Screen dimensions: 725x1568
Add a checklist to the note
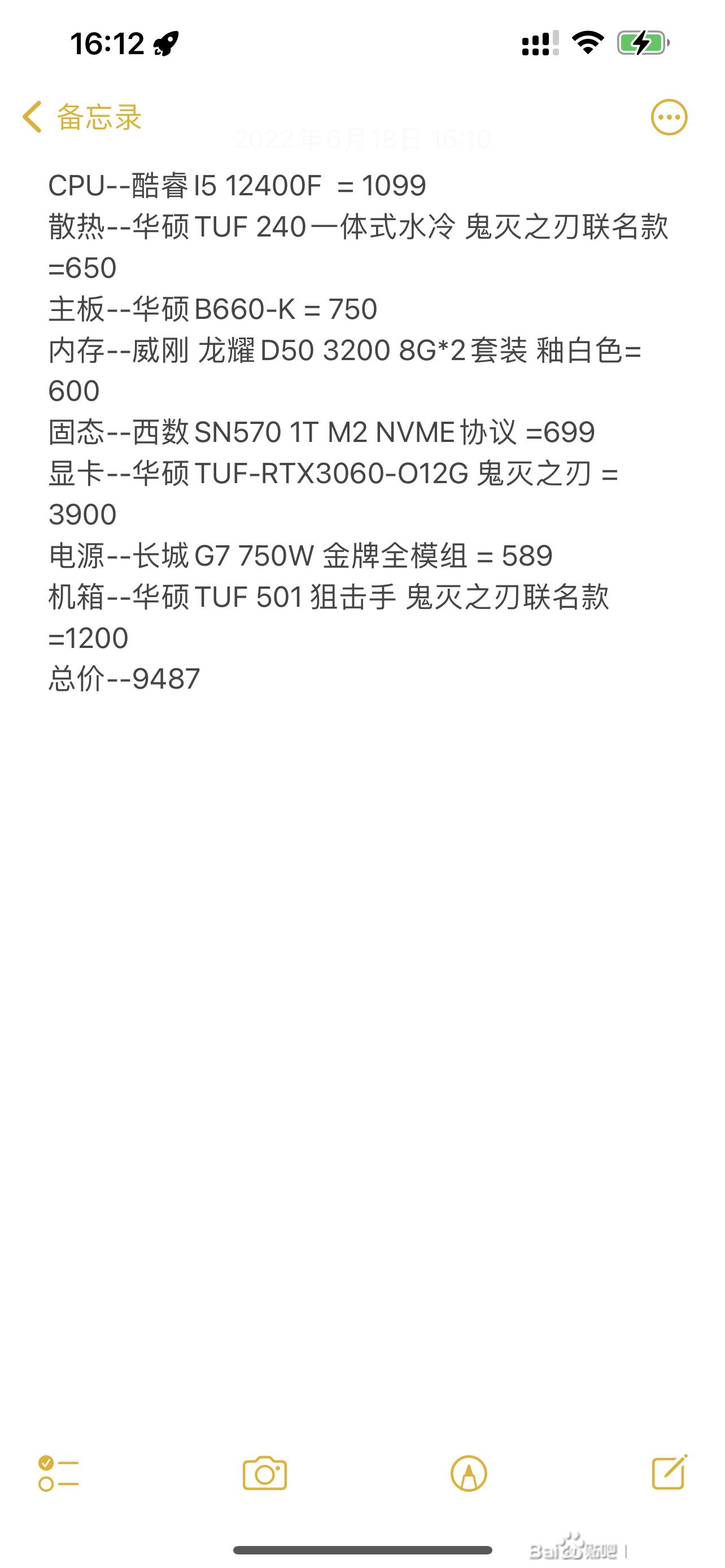(58, 1474)
